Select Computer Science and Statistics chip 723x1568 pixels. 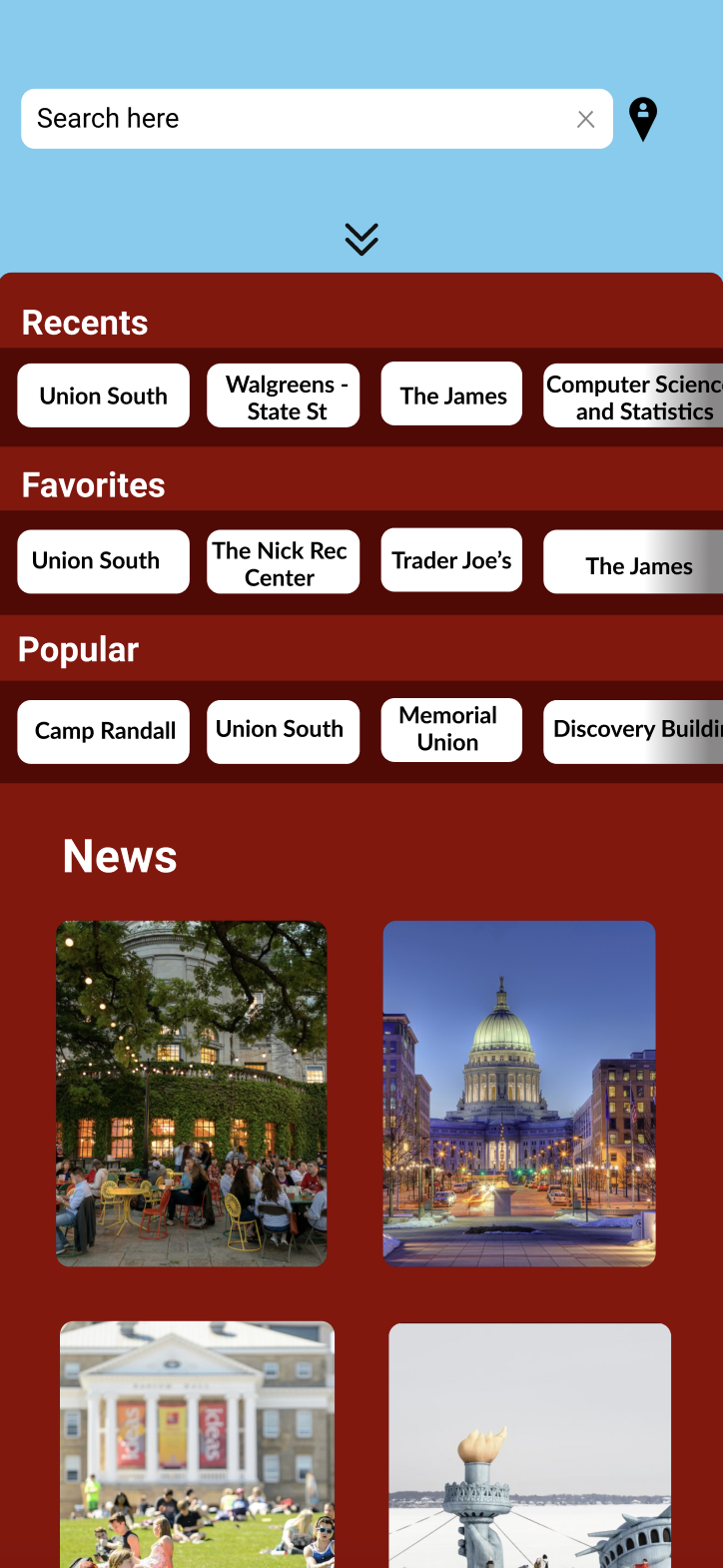(633, 396)
